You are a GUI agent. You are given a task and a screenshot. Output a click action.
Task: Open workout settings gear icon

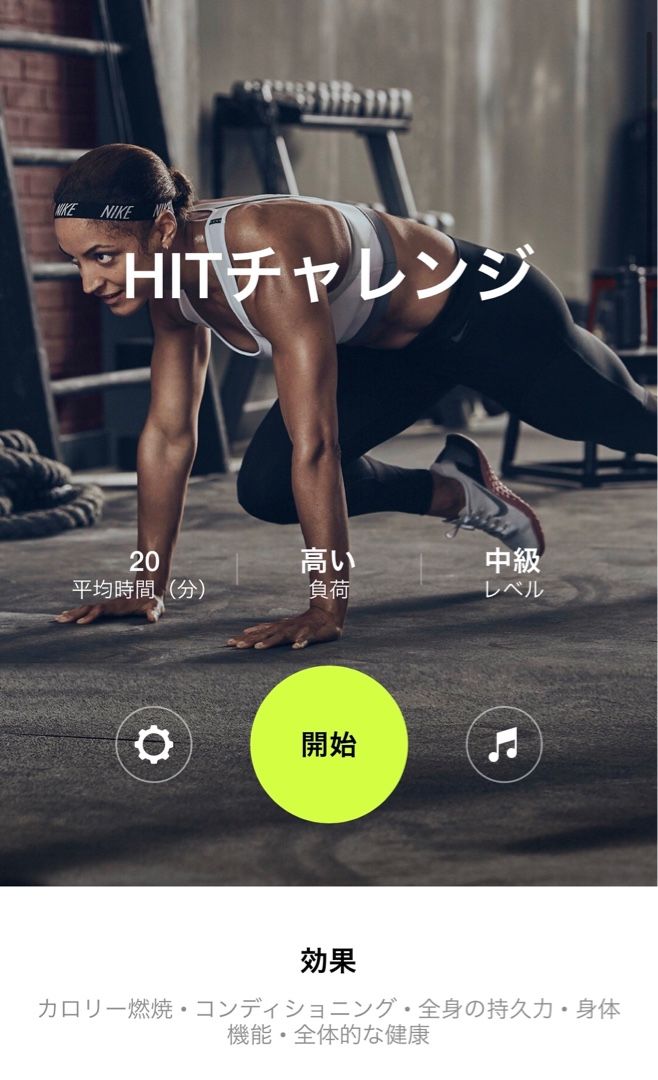153,744
